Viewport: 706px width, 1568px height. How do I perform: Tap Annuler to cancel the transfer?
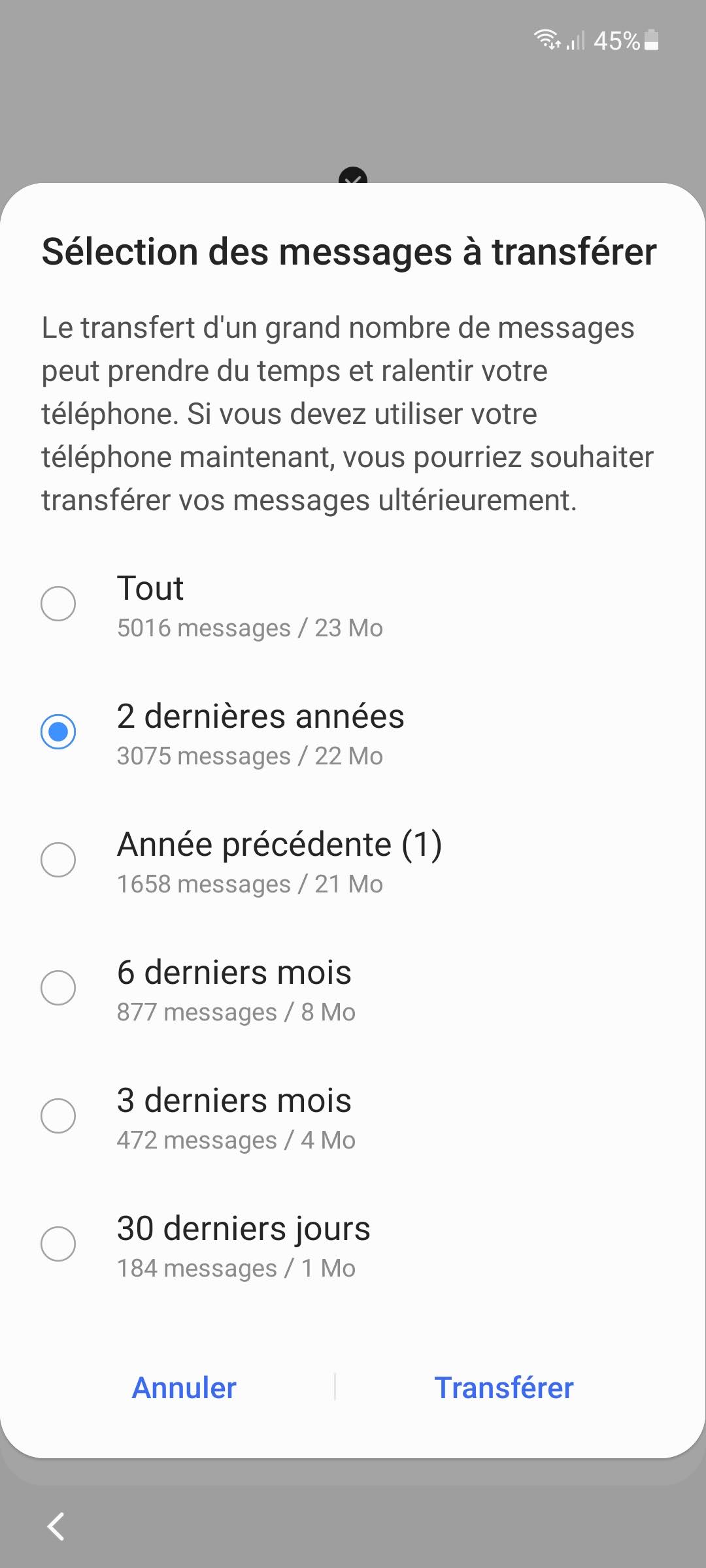184,1388
